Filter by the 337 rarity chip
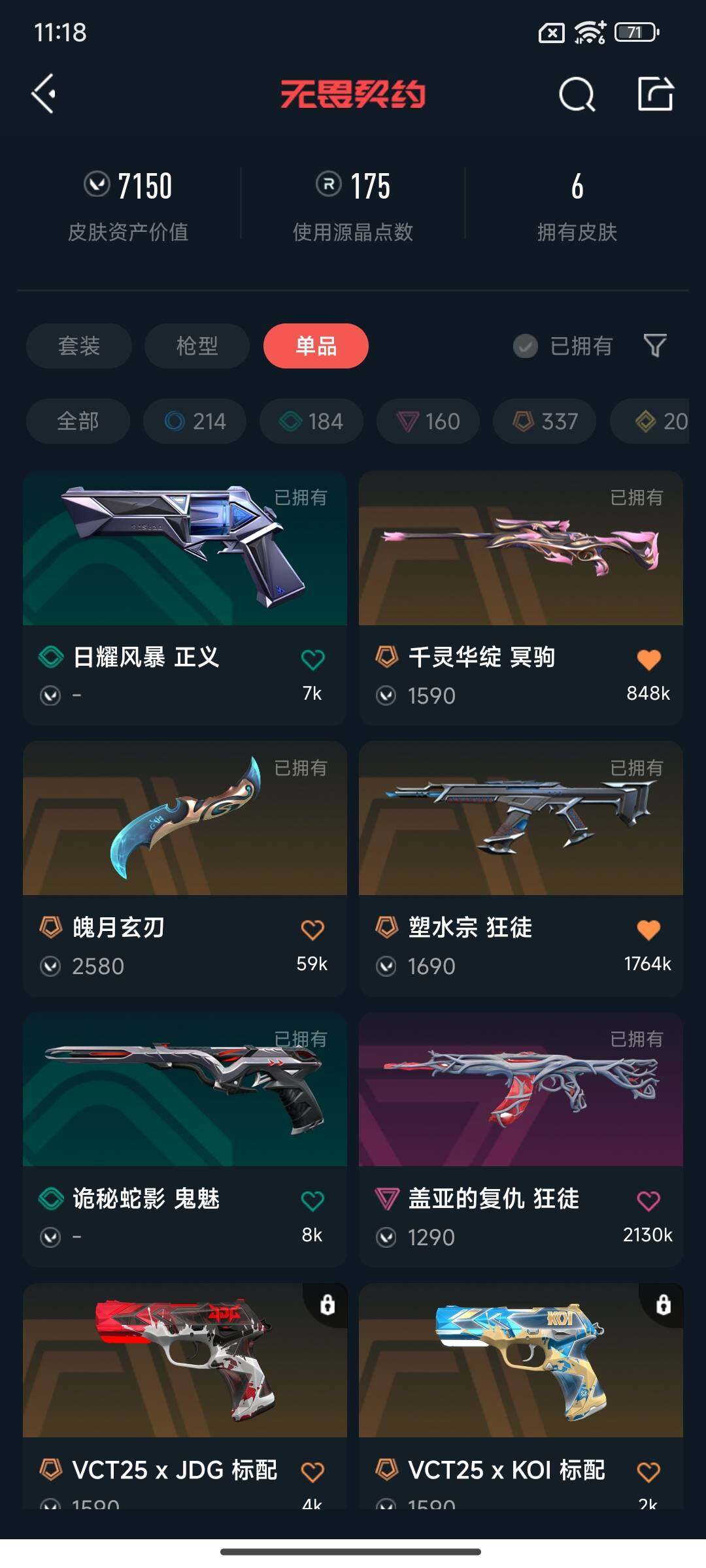 (x=545, y=421)
